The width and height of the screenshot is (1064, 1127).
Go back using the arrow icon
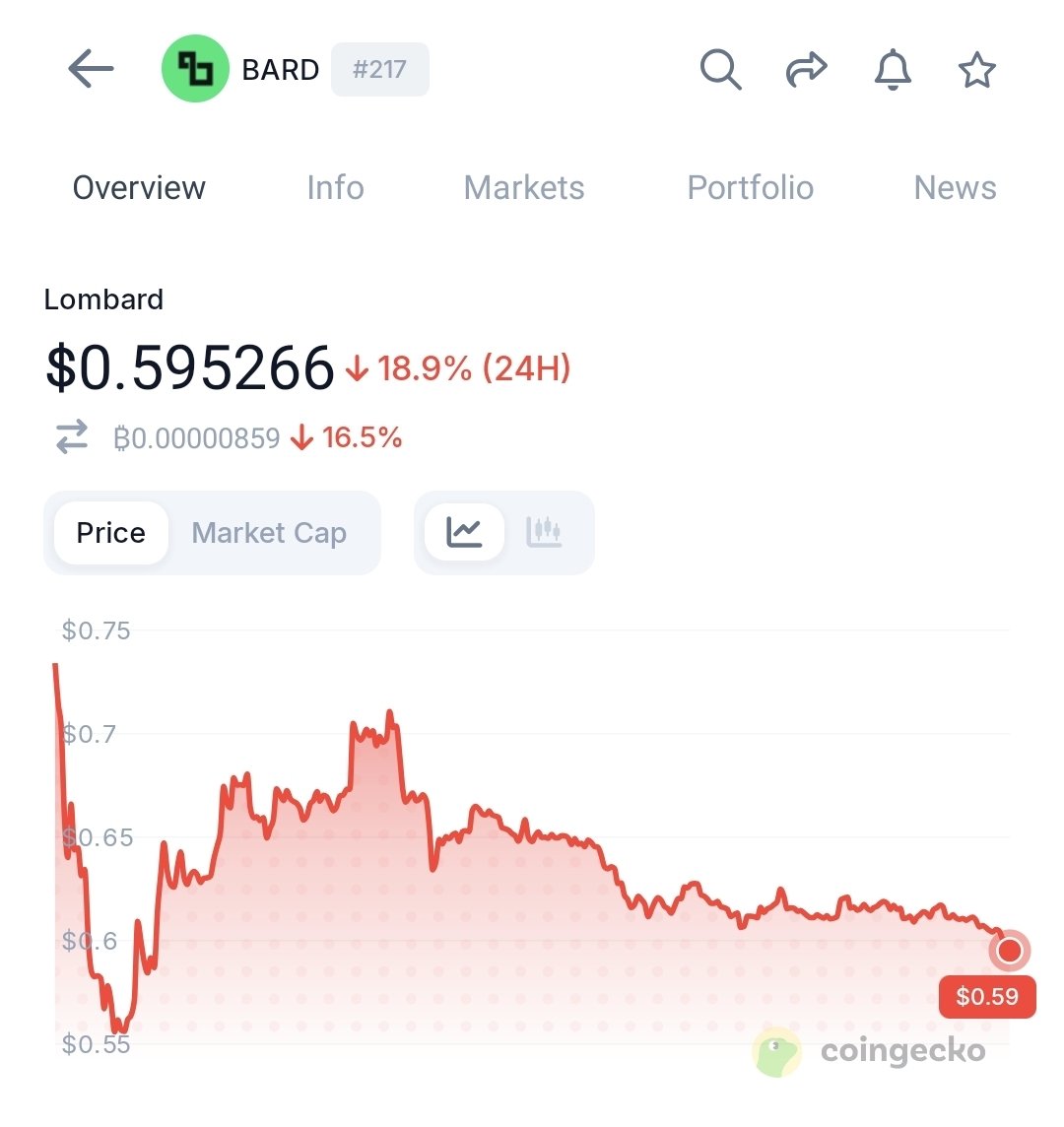(91, 70)
